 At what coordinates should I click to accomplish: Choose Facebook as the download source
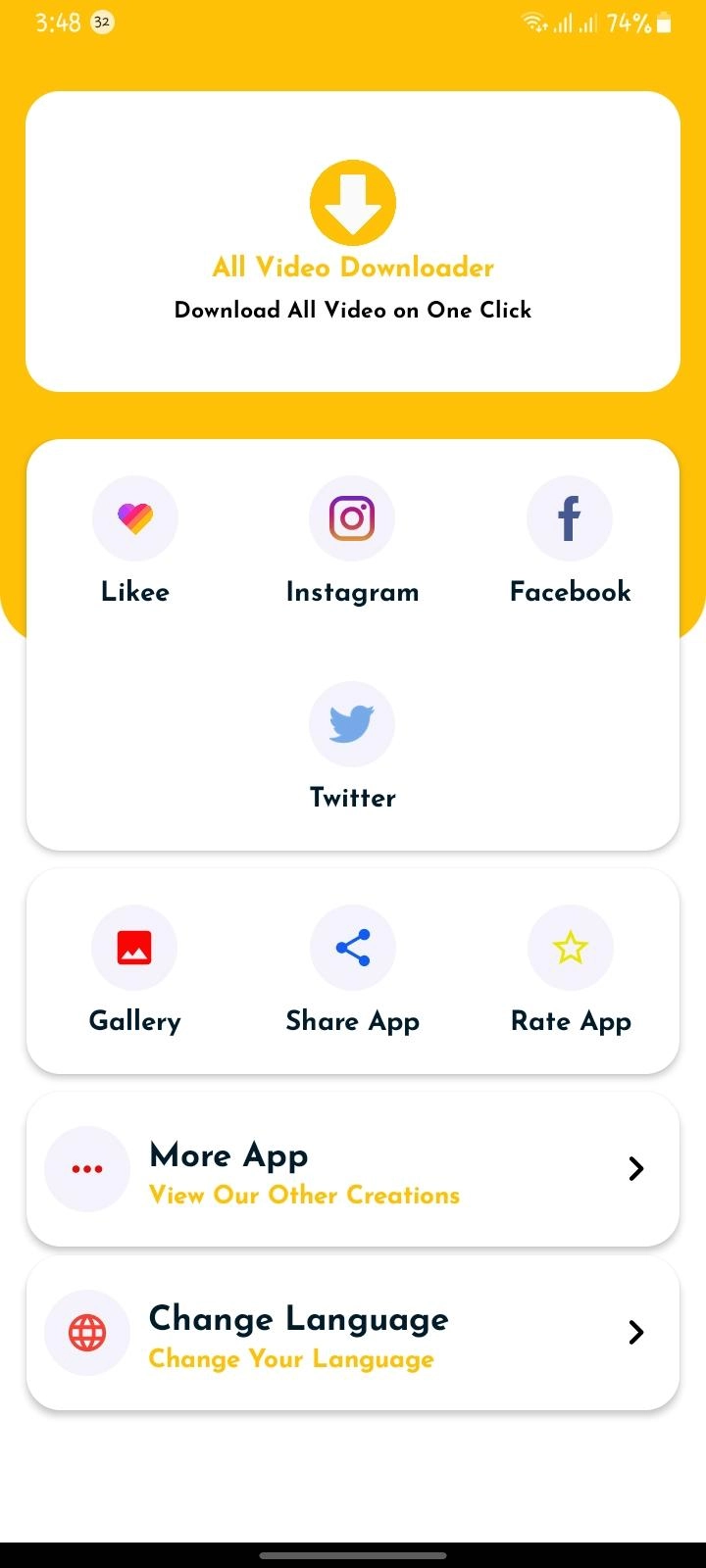[570, 519]
